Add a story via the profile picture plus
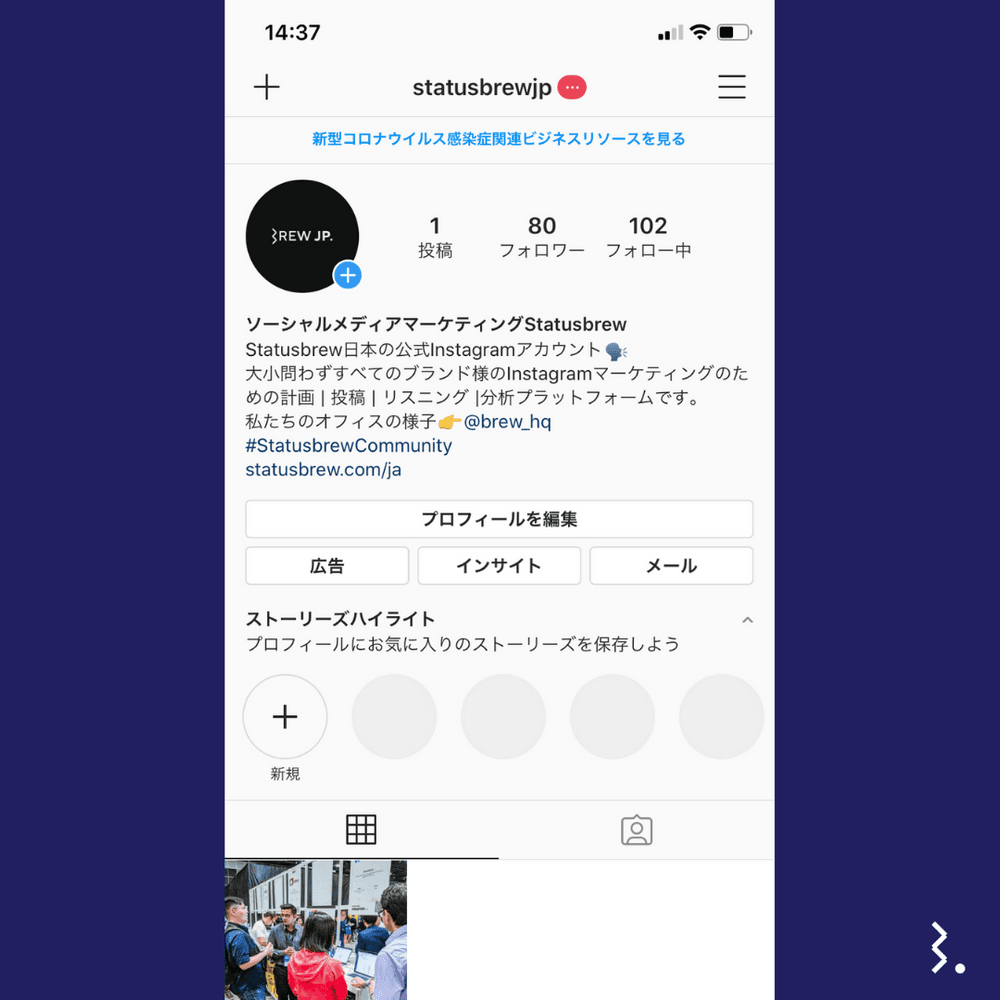This screenshot has height=1000, width=1000. [x=347, y=275]
